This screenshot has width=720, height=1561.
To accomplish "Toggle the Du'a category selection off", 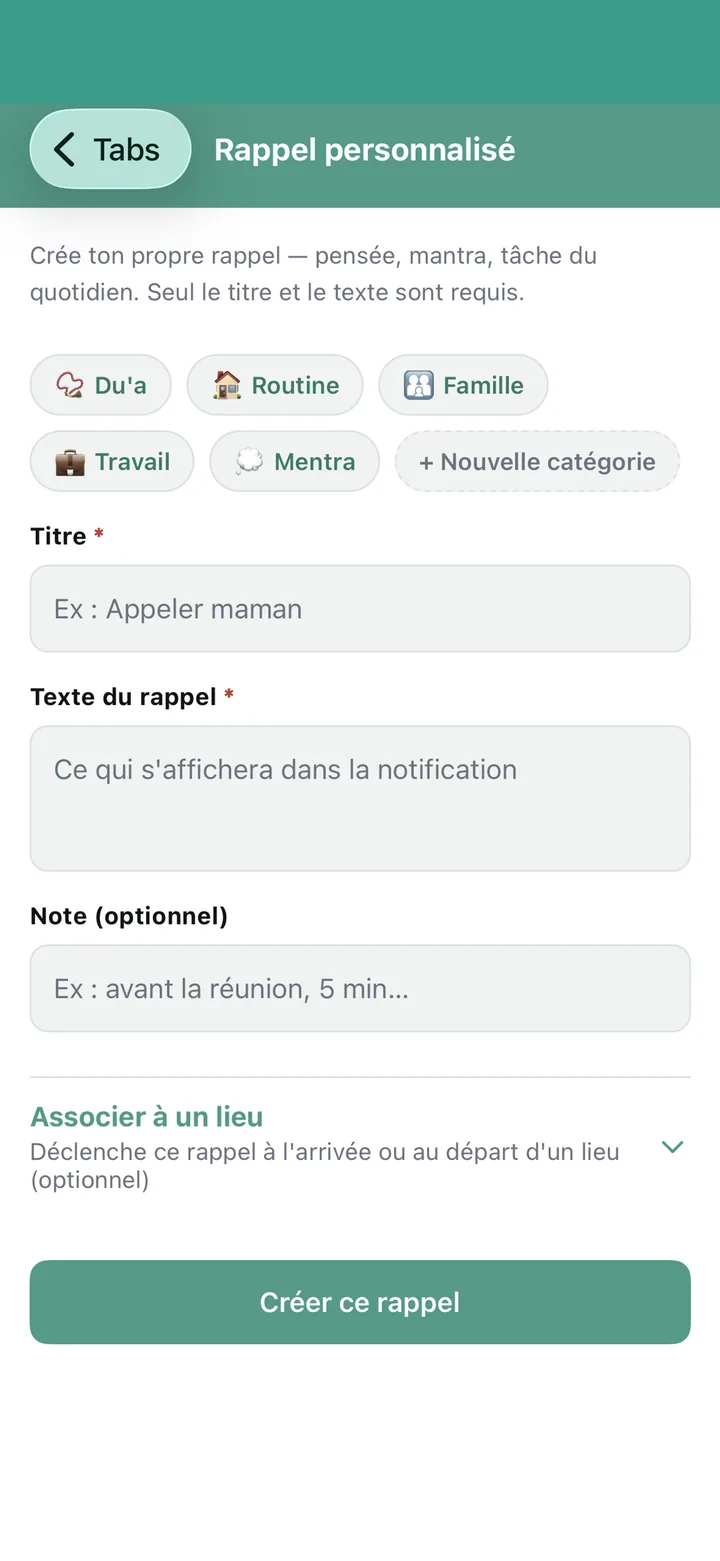I will pyautogui.click(x=100, y=385).
